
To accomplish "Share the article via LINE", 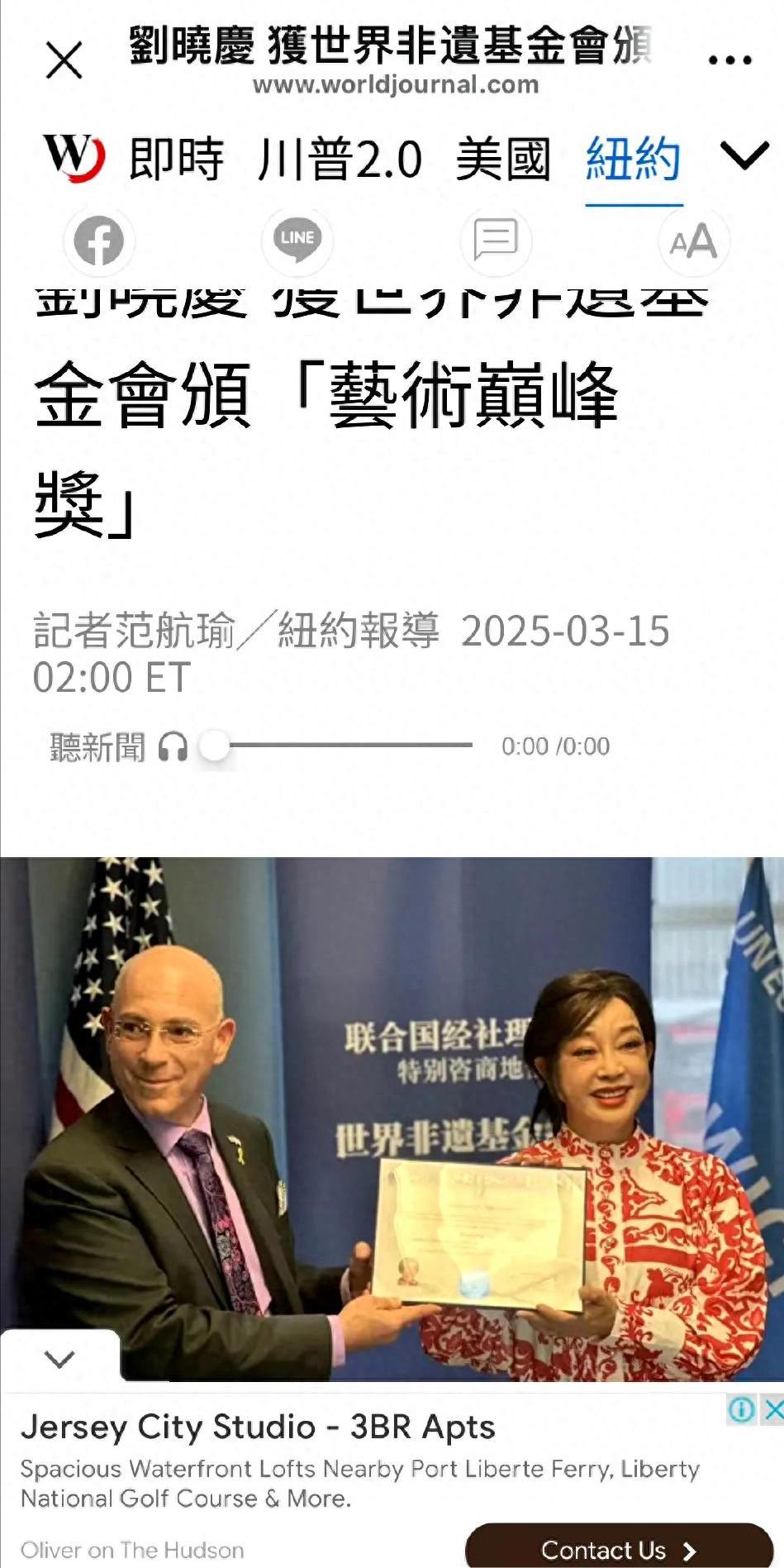I will 297,240.
